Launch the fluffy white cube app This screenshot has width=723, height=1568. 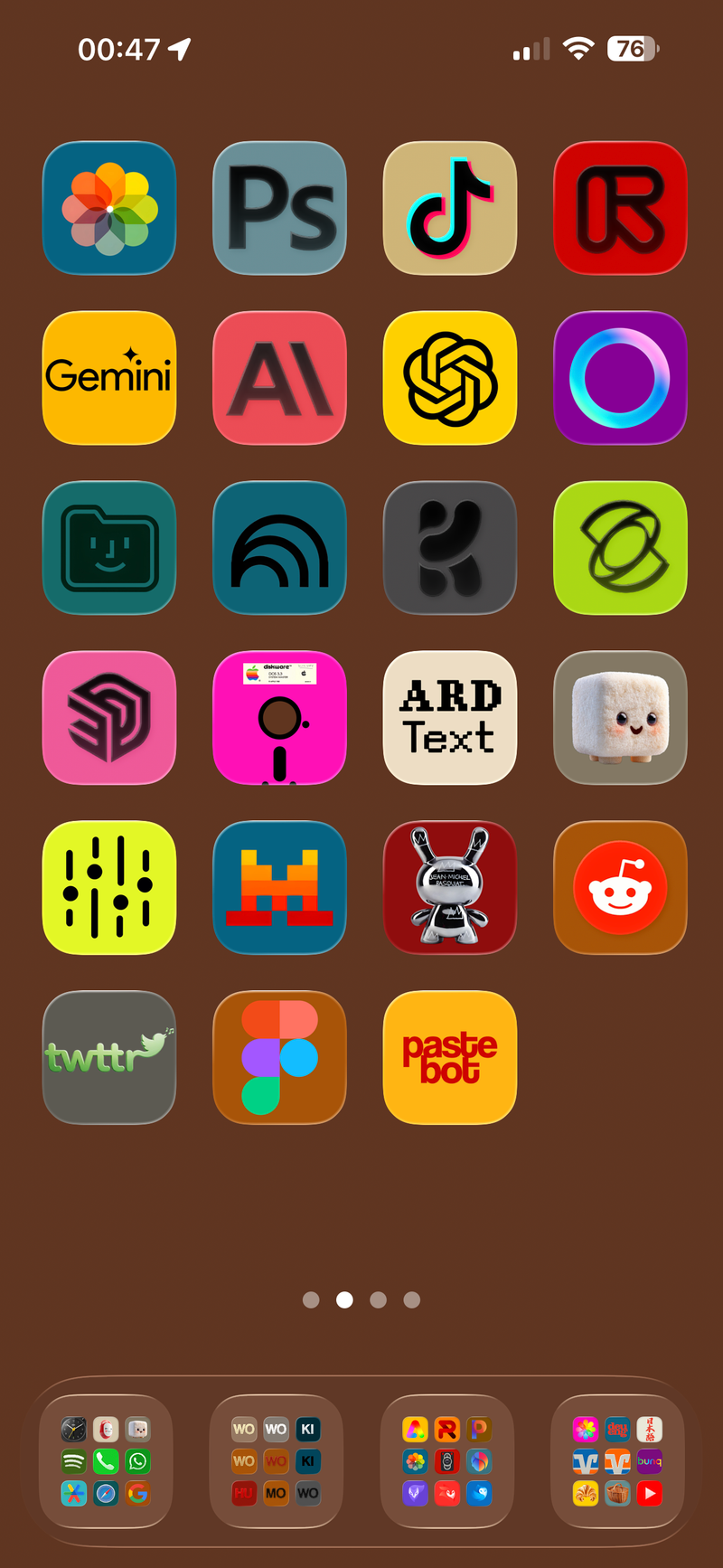pyautogui.click(x=620, y=718)
